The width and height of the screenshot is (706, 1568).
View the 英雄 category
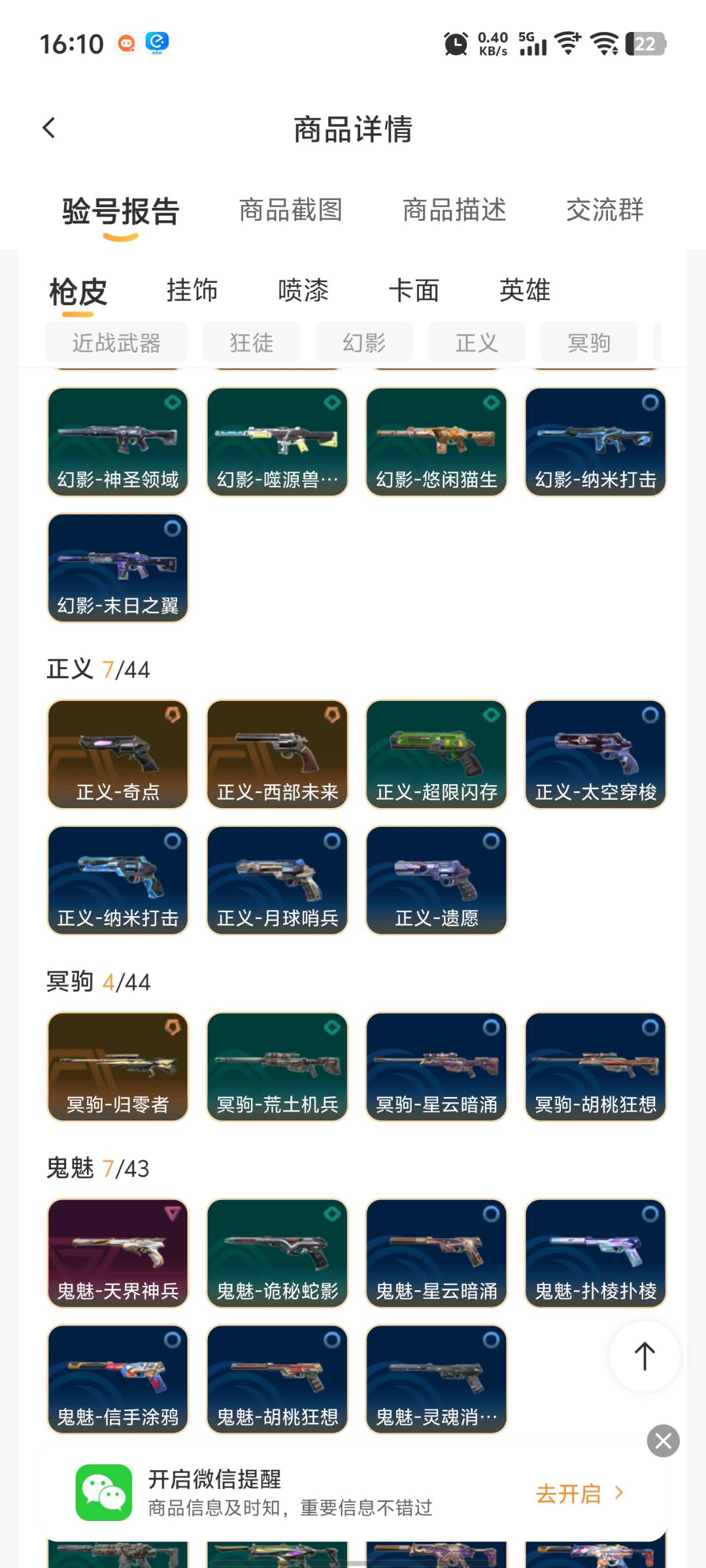(x=525, y=290)
